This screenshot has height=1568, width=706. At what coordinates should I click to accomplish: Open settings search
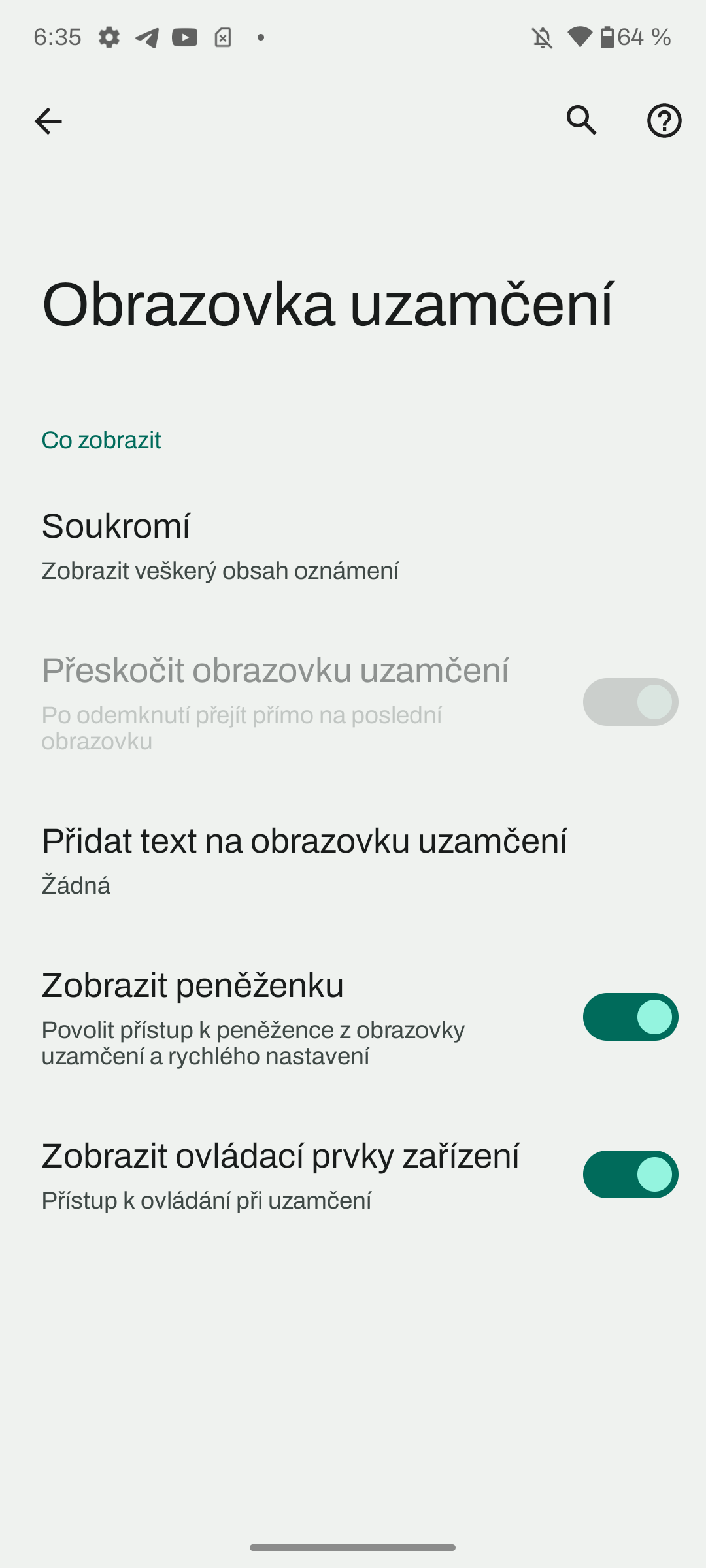pos(581,121)
